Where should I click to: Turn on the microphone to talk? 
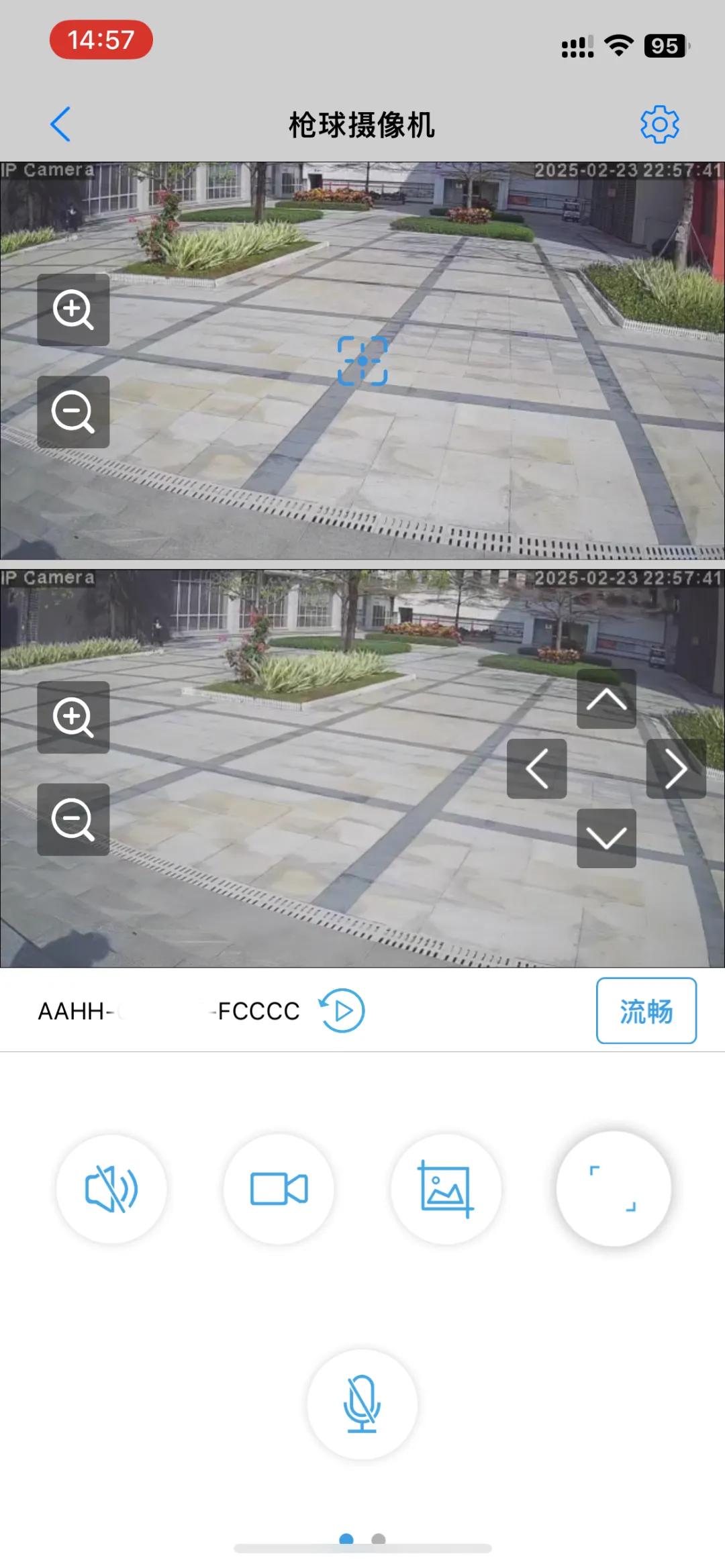click(x=362, y=1404)
